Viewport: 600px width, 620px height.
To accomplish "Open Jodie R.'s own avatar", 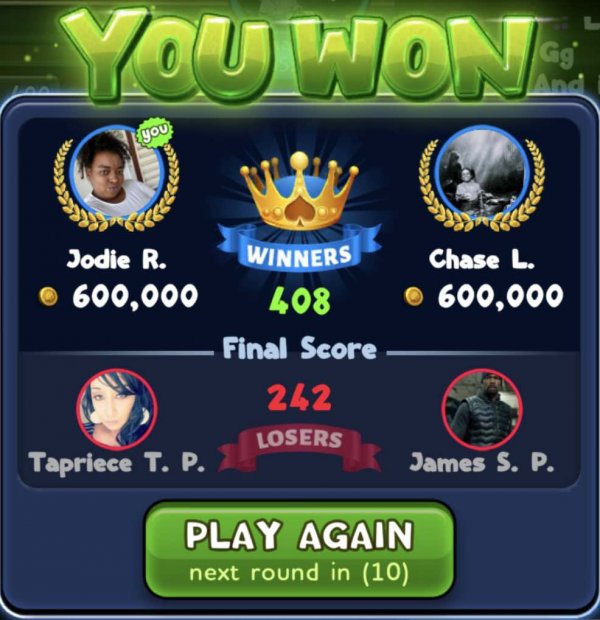I will (118, 170).
